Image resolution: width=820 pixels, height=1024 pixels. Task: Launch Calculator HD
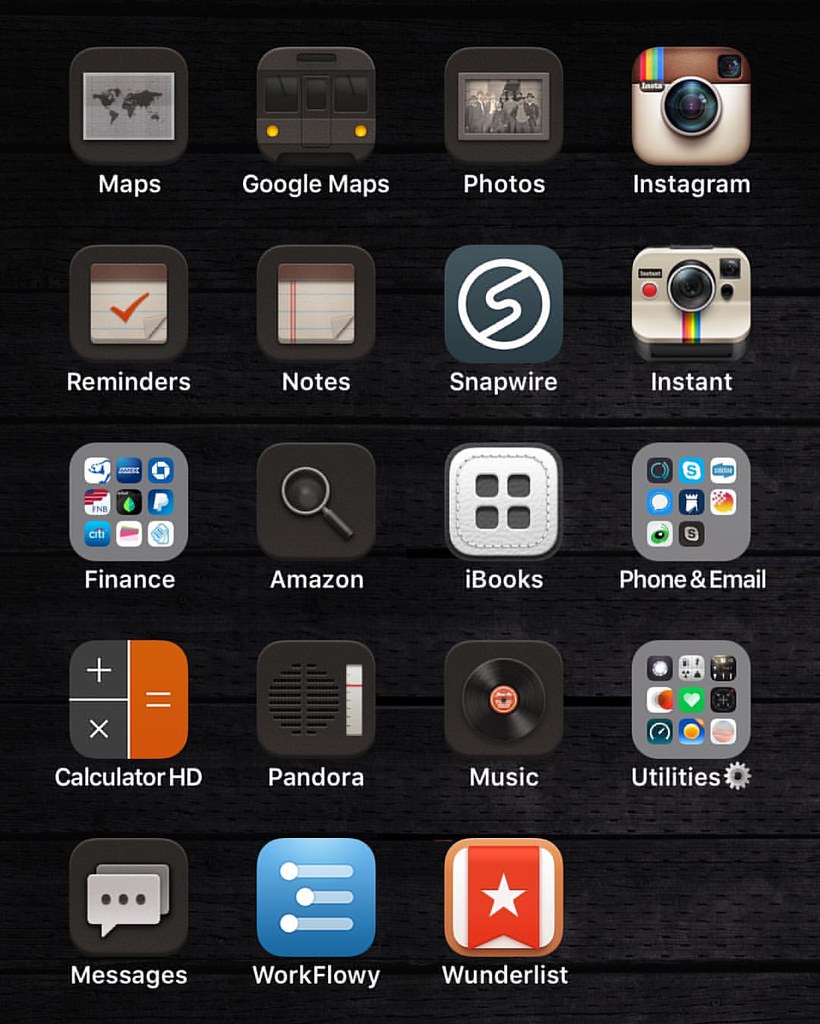[x=128, y=699]
